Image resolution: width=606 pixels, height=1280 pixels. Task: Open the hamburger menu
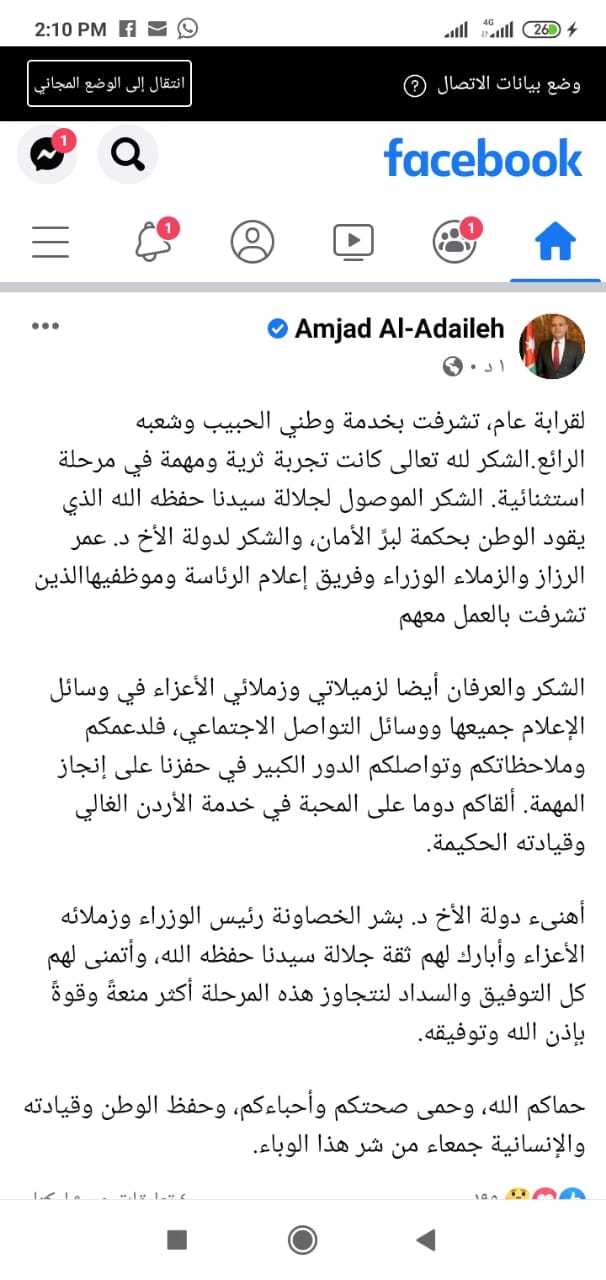tap(50, 241)
